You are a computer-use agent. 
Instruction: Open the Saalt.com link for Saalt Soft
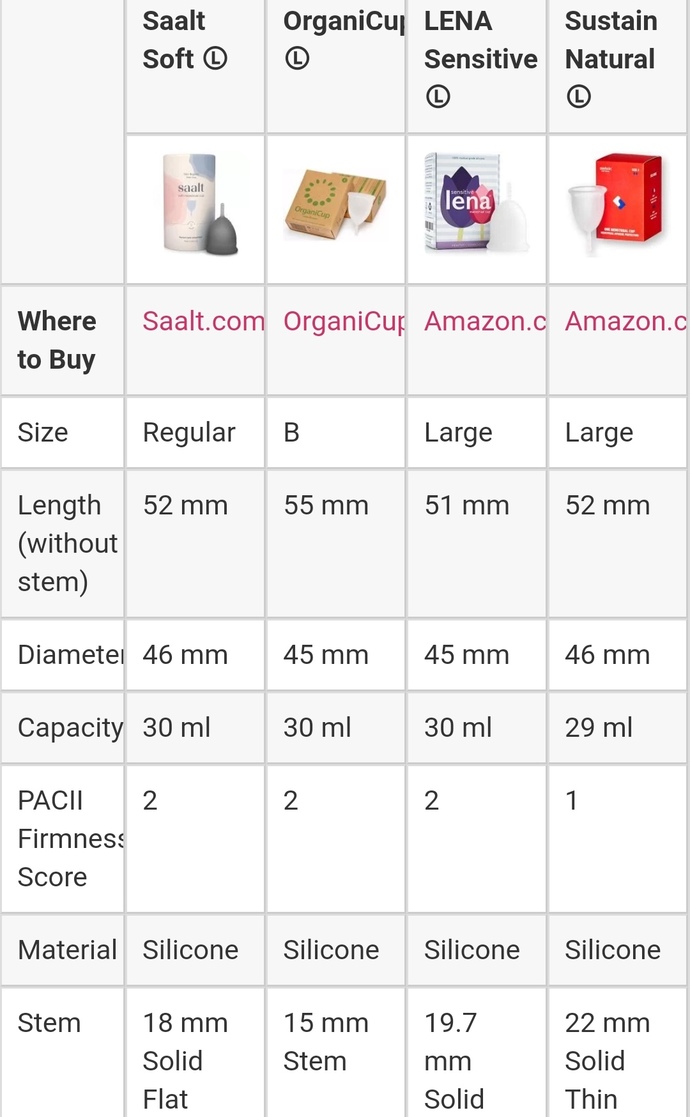[203, 321]
